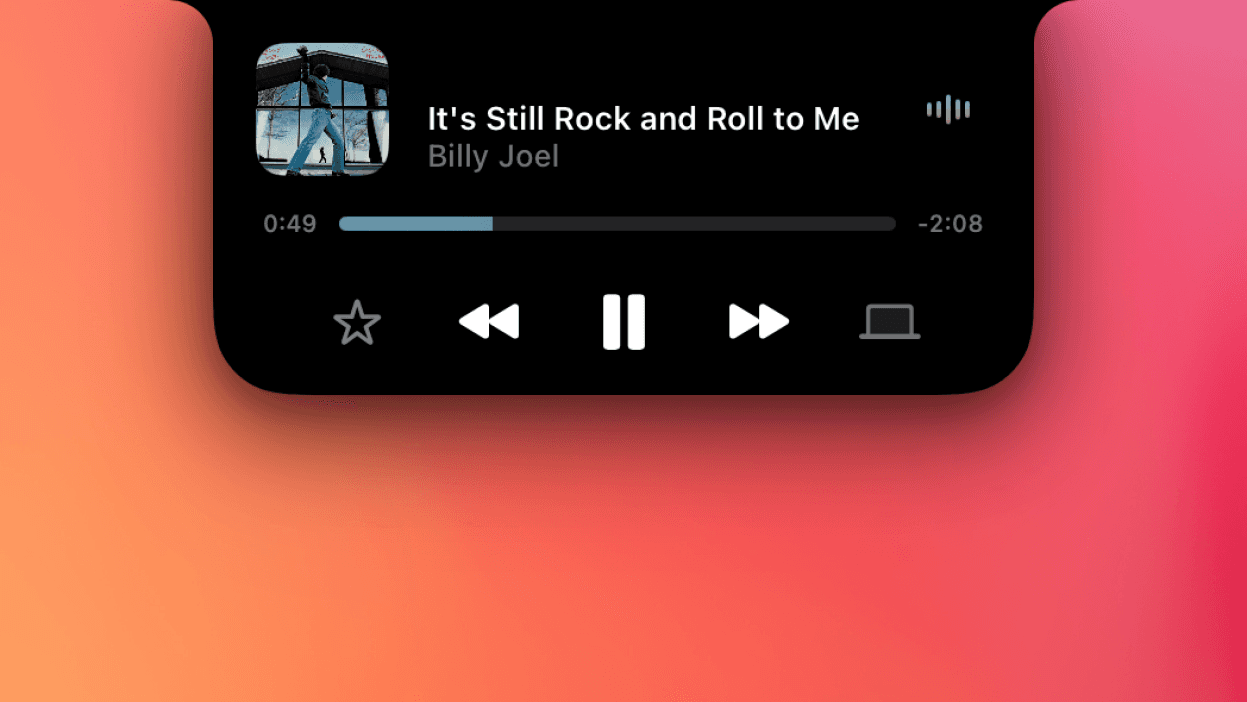Viewport: 1247px width, 702px height.
Task: Tap the playback progress bar to seek
Action: (616, 224)
